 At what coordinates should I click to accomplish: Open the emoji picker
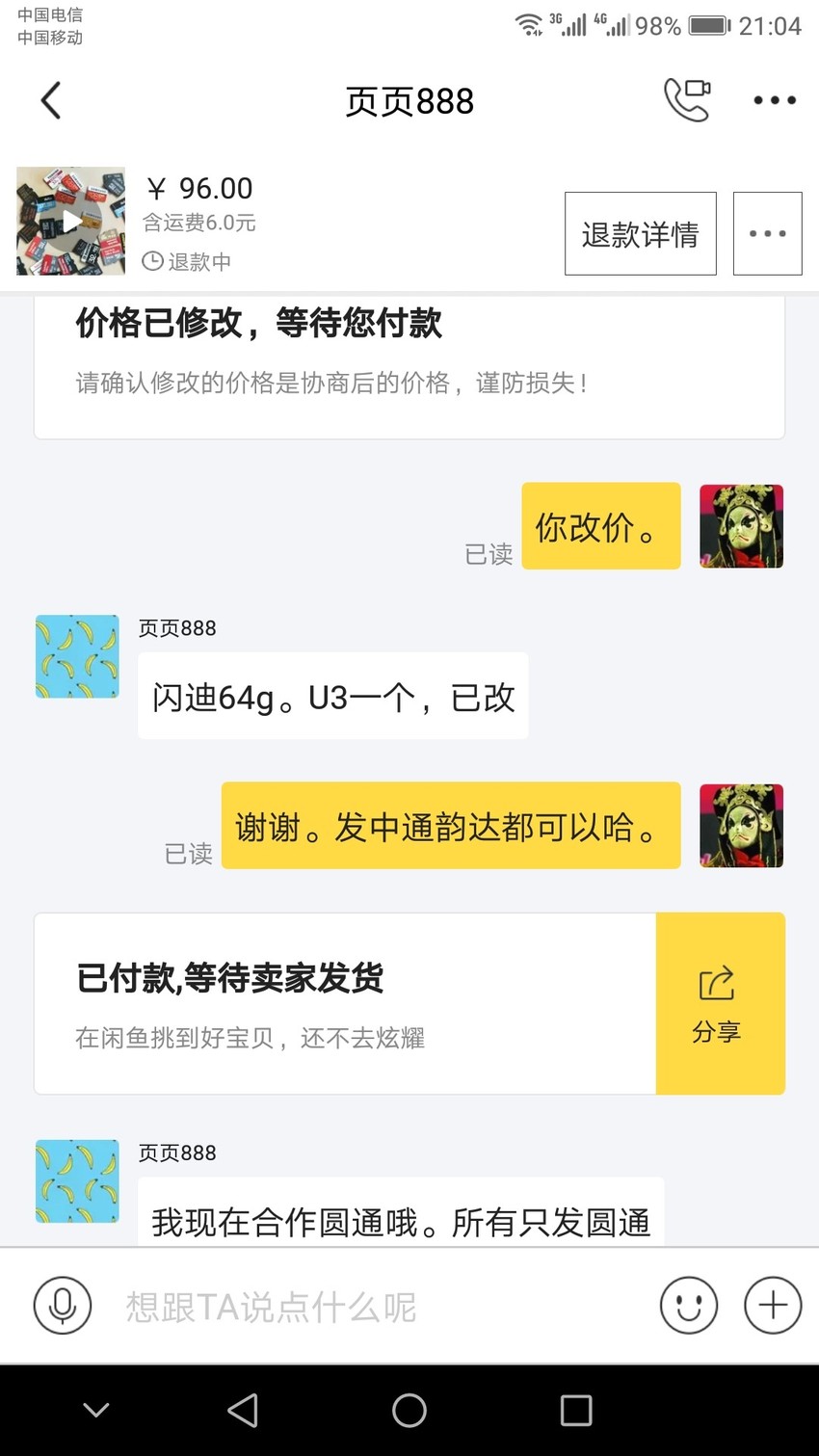click(689, 1306)
